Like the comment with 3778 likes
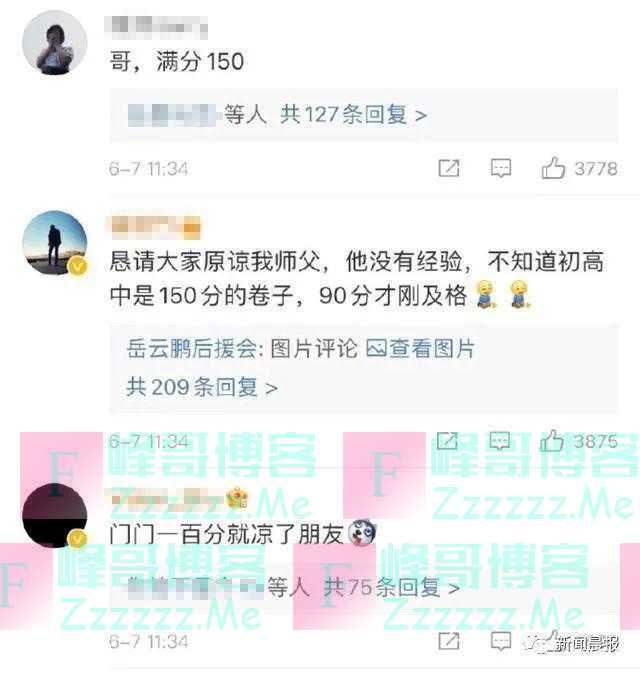This screenshot has width=640, height=673. tap(555, 169)
